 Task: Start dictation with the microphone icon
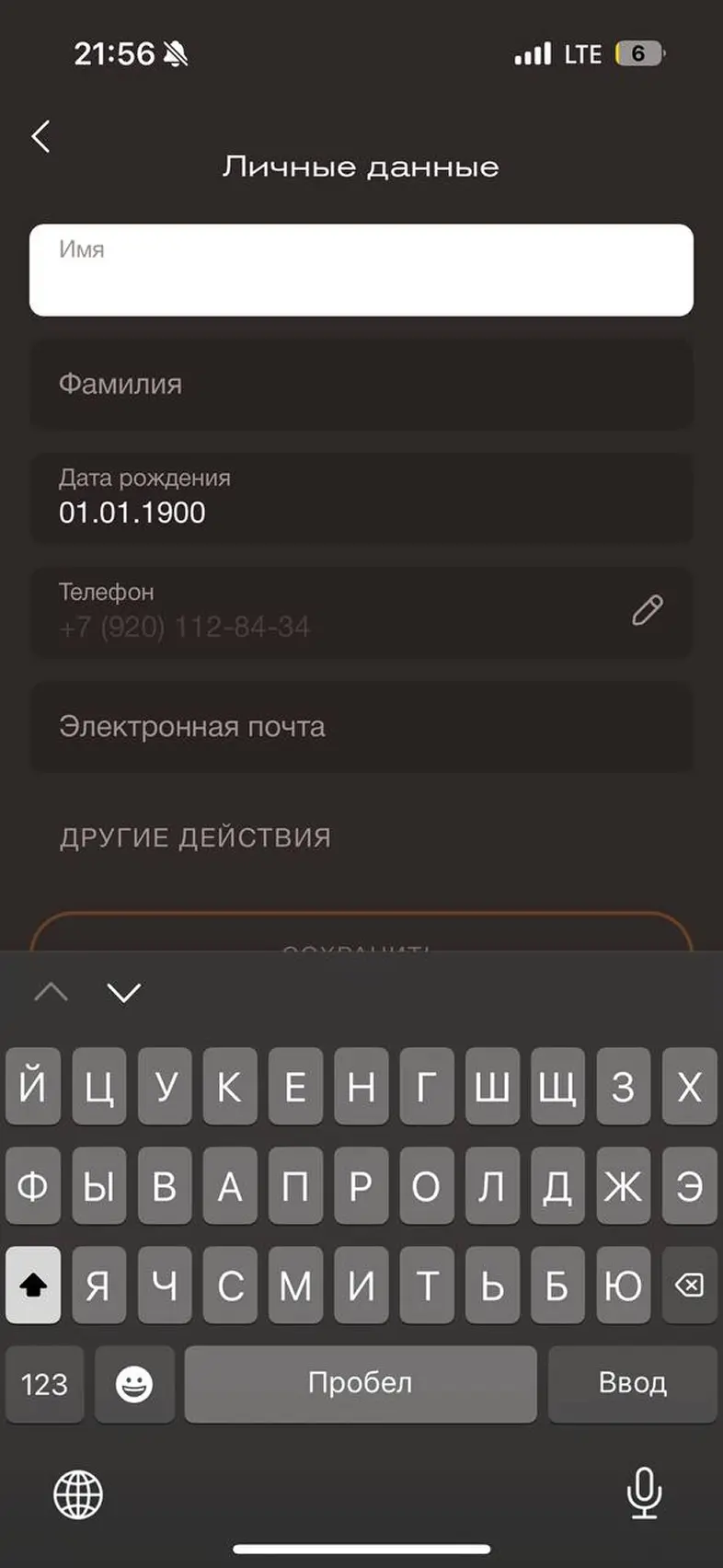(x=644, y=1493)
